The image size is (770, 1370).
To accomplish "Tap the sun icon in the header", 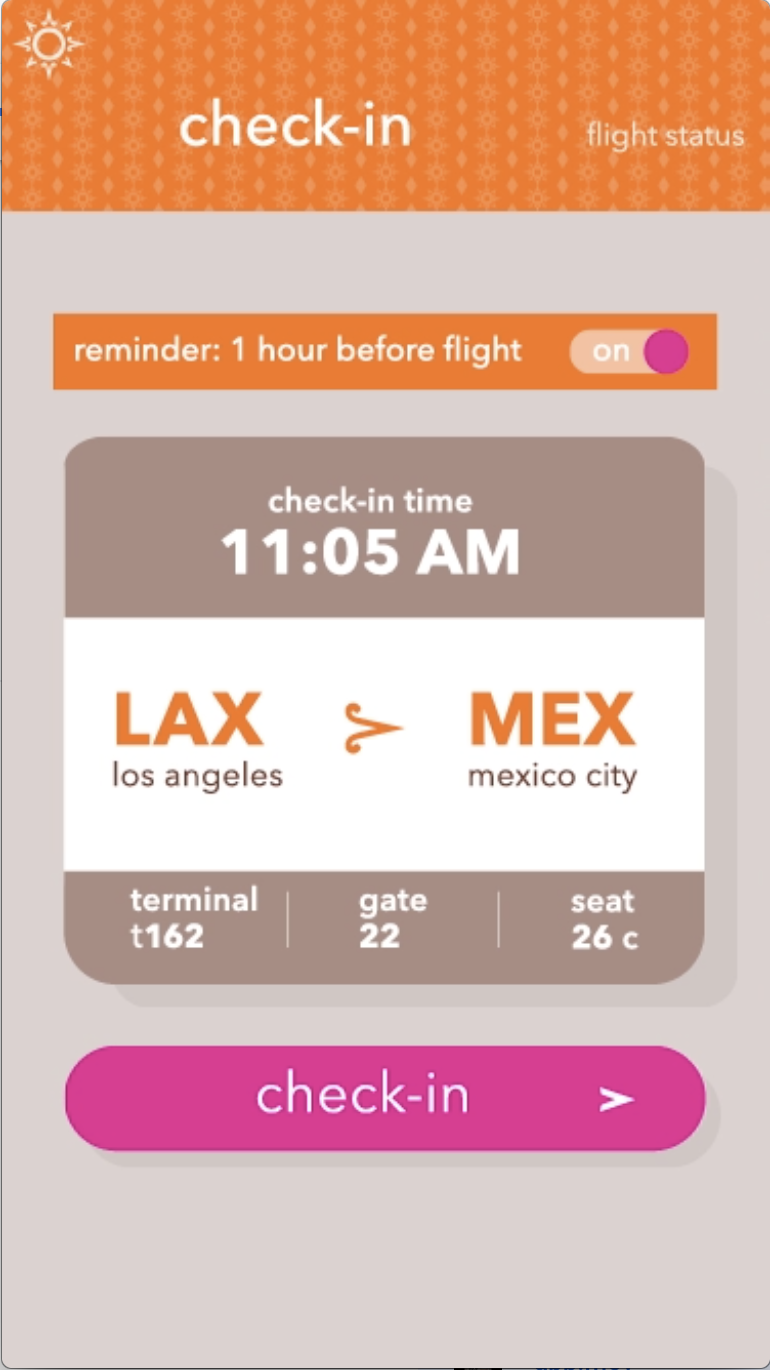I will click(48, 45).
